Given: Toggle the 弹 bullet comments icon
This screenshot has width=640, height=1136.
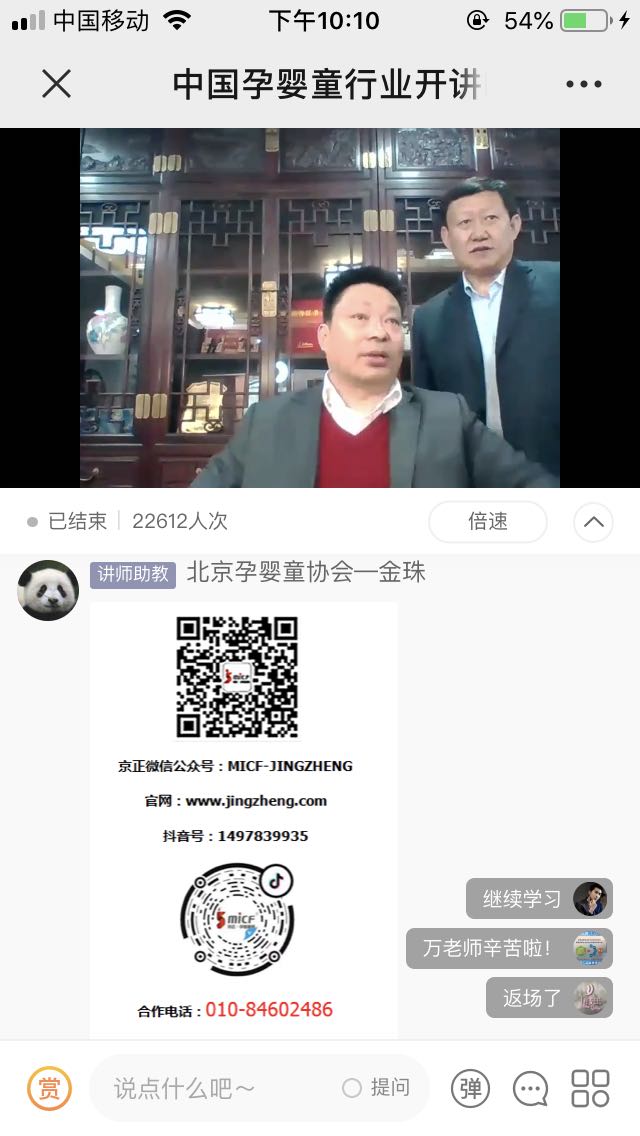Looking at the screenshot, I should tap(471, 1088).
